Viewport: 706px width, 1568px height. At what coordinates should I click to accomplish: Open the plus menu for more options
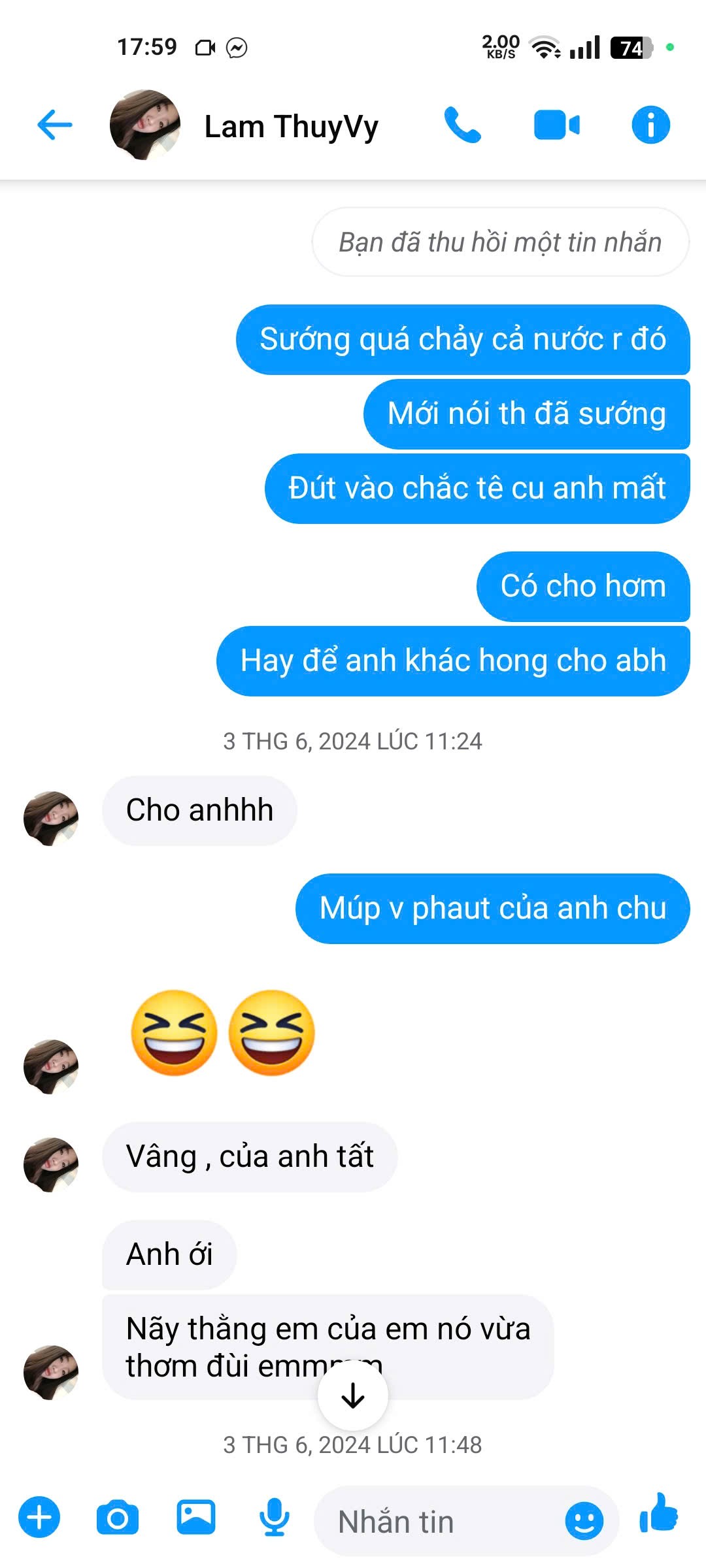pos(39,1517)
